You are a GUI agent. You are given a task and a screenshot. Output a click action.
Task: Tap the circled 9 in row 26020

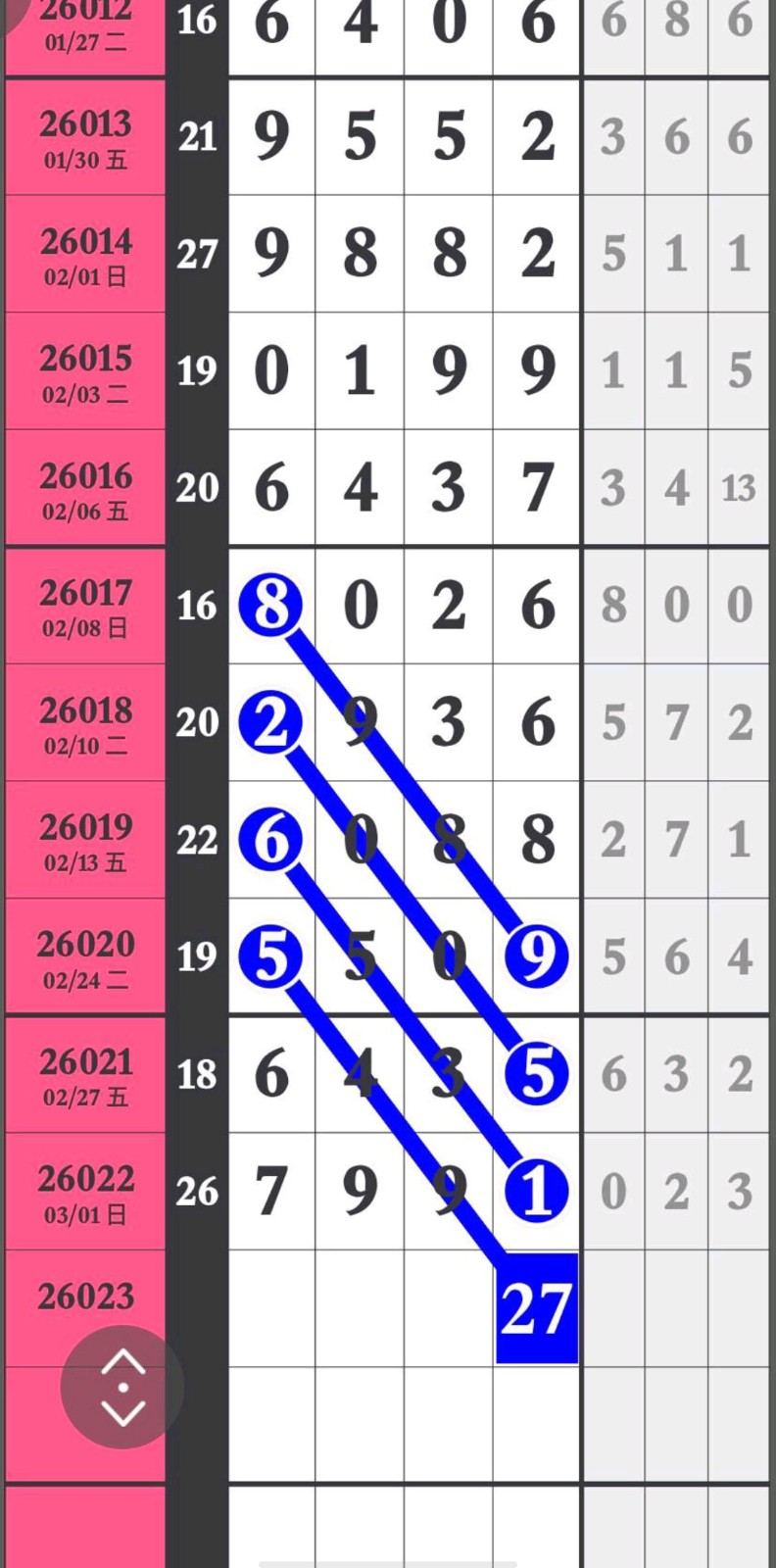(537, 956)
